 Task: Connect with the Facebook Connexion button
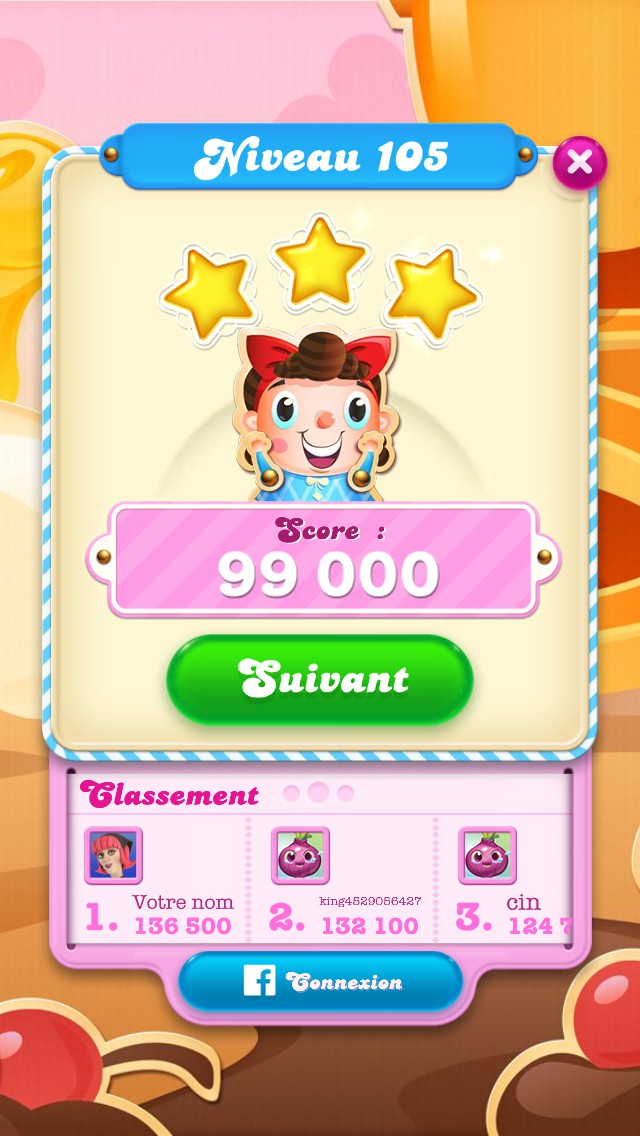320,981
